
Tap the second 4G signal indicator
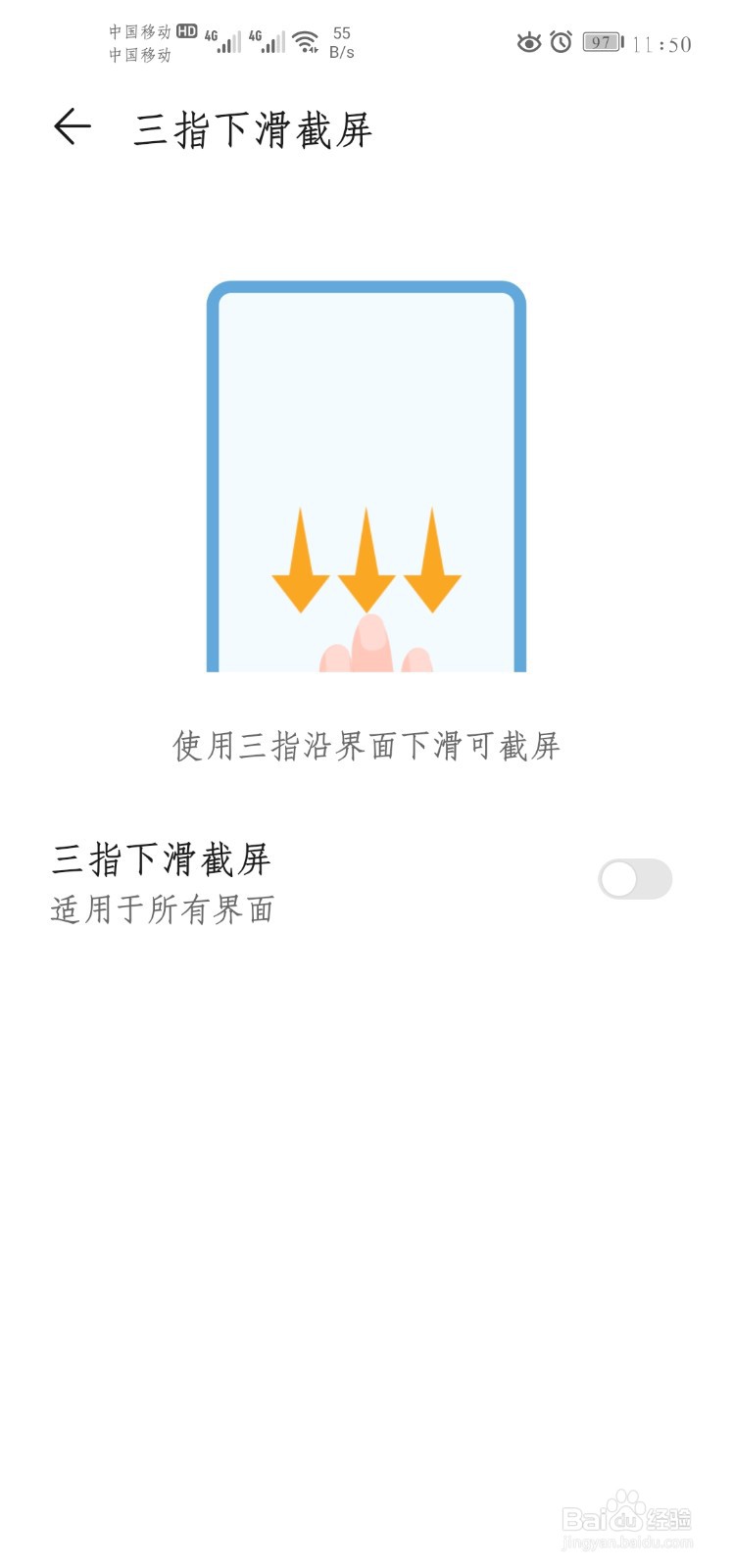(x=267, y=41)
